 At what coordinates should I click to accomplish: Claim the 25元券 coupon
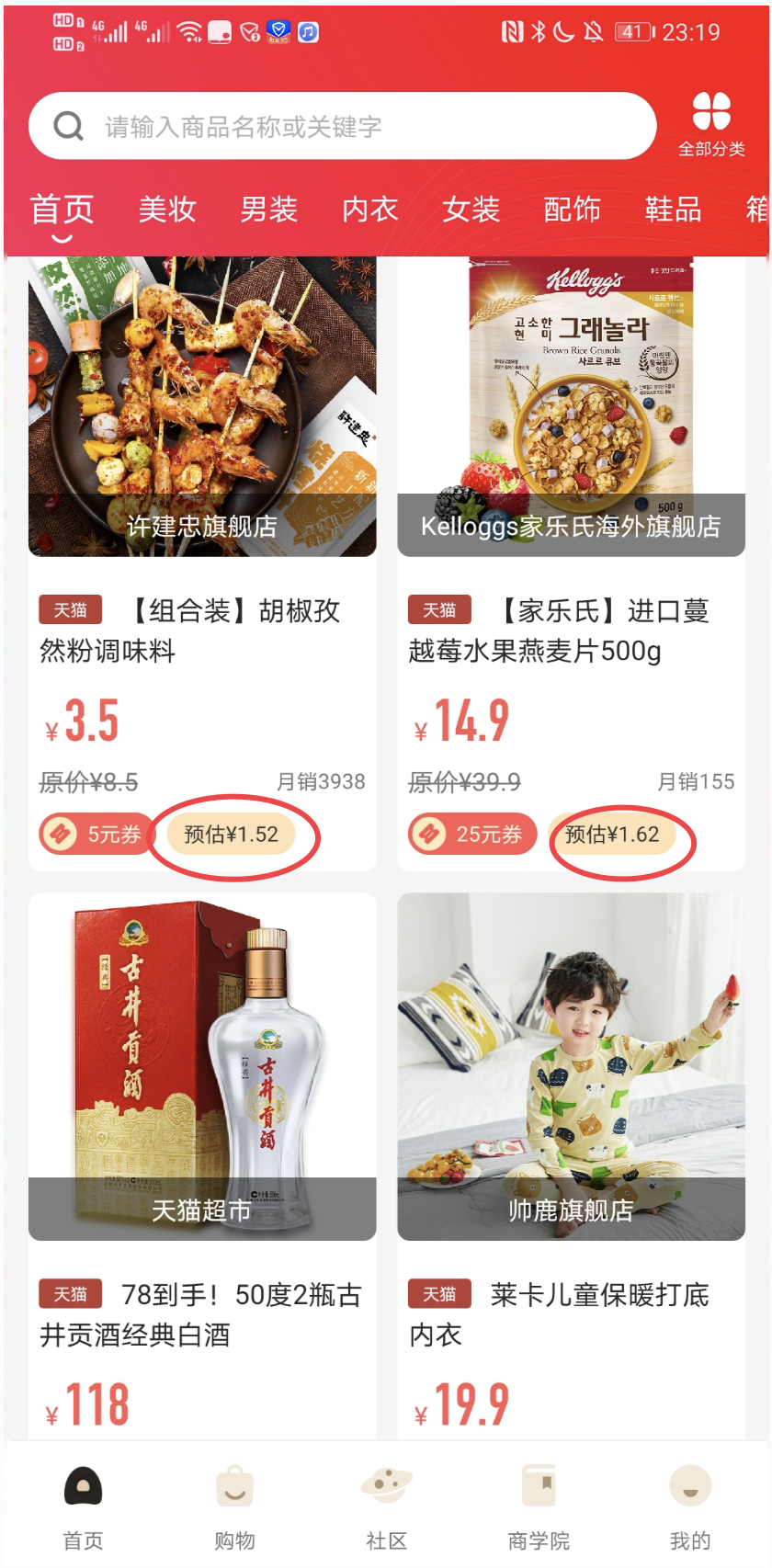coord(472,835)
